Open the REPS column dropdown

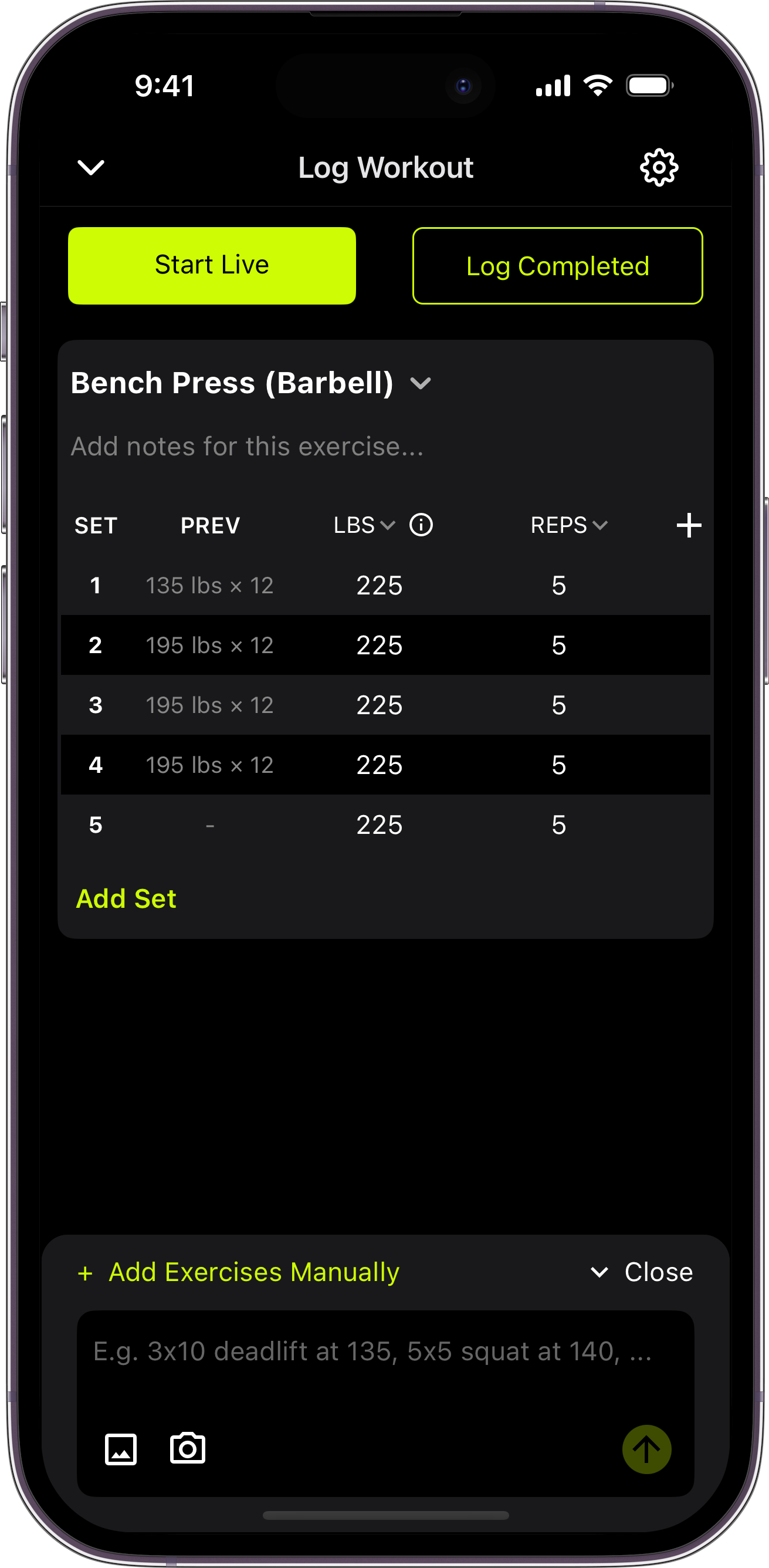point(569,525)
